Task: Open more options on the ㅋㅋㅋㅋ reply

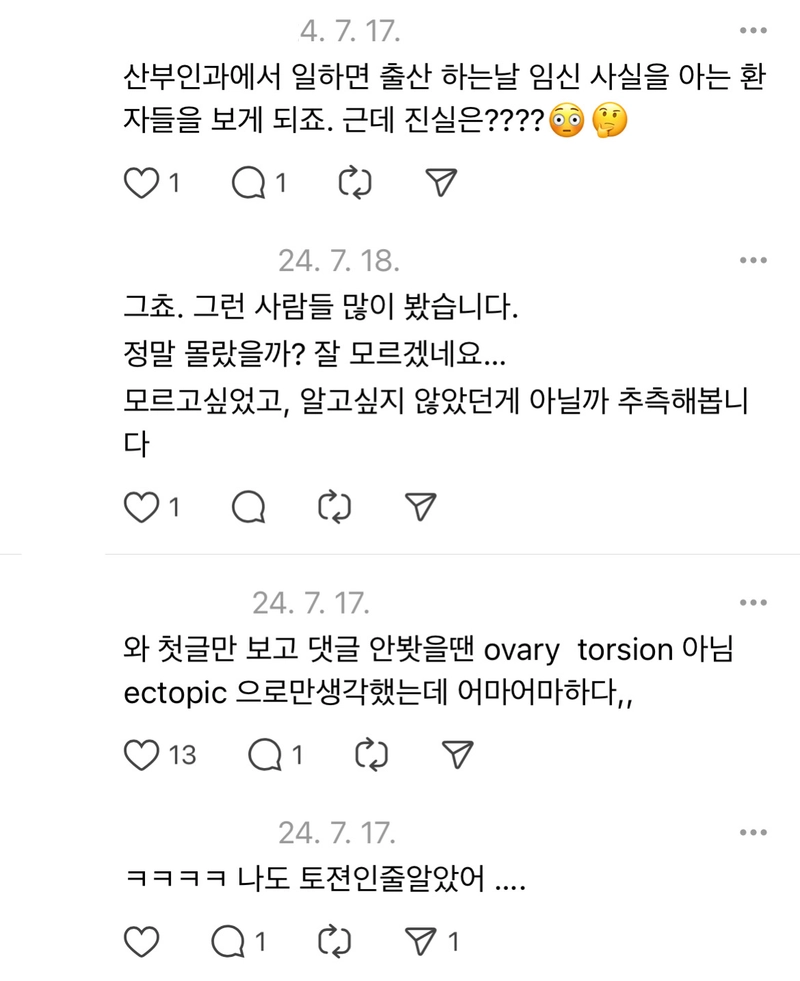Action: coord(753,832)
